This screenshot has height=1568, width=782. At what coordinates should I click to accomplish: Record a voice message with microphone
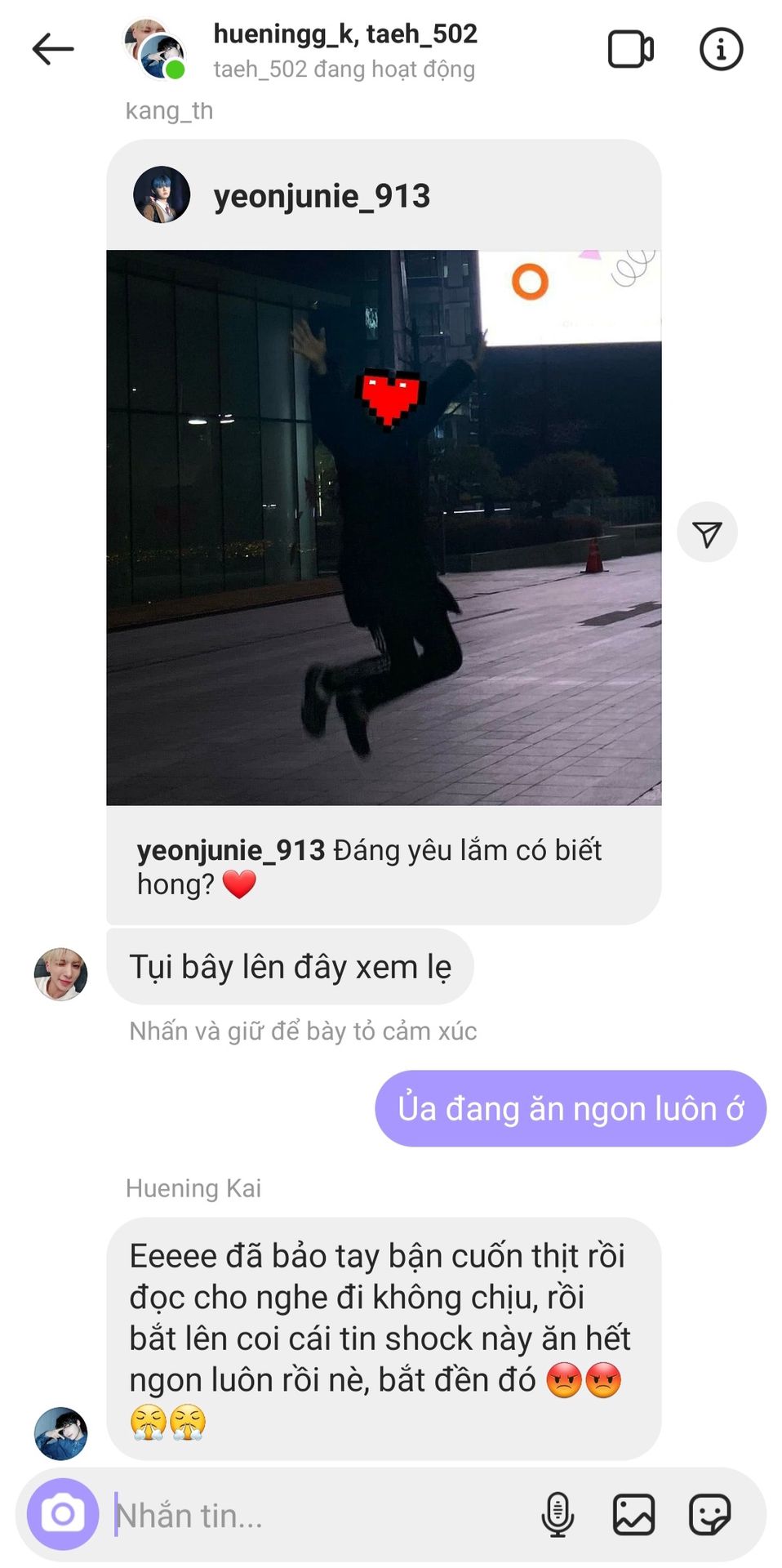(558, 1514)
